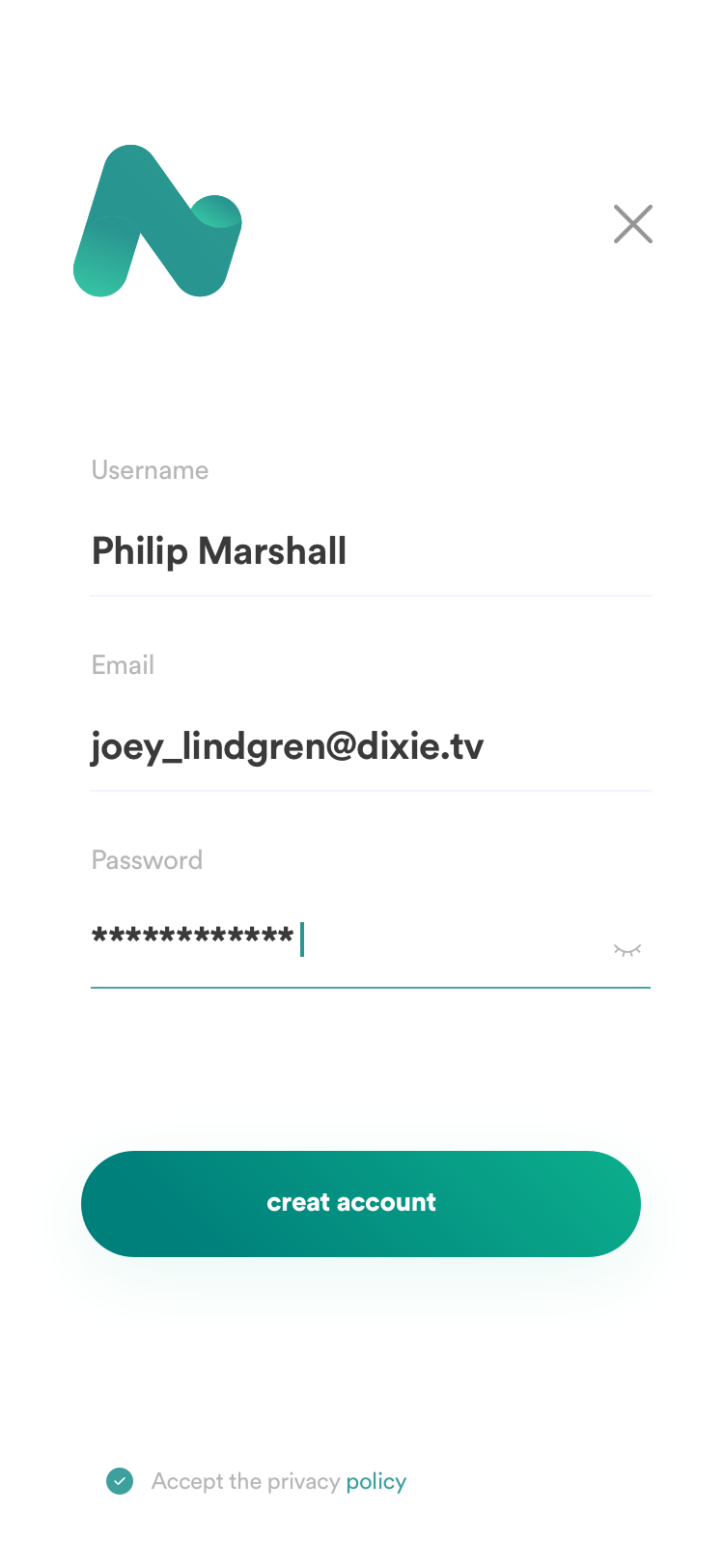Close the sign-up screen
Viewport: 724px width, 1568px height.
(633, 224)
